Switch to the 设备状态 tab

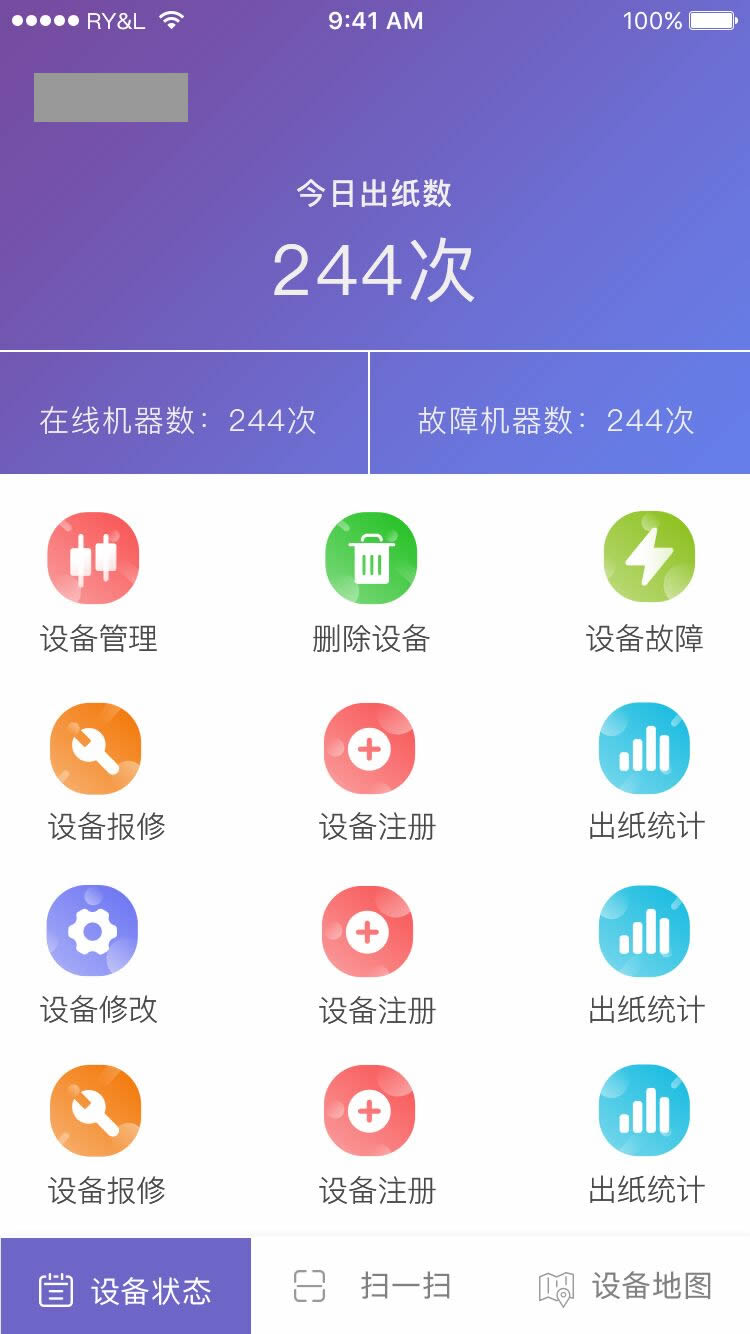[125, 1287]
